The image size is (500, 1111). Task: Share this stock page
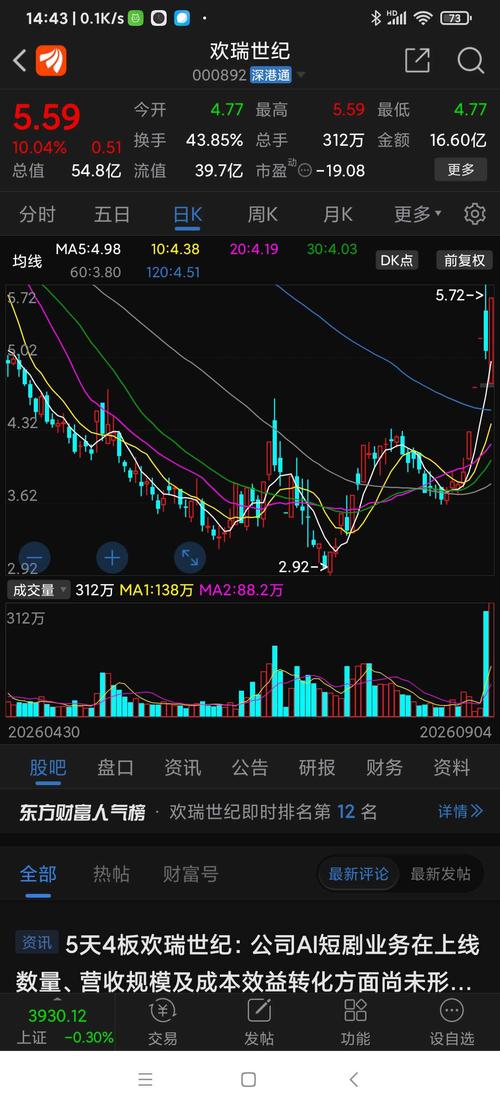[417, 60]
